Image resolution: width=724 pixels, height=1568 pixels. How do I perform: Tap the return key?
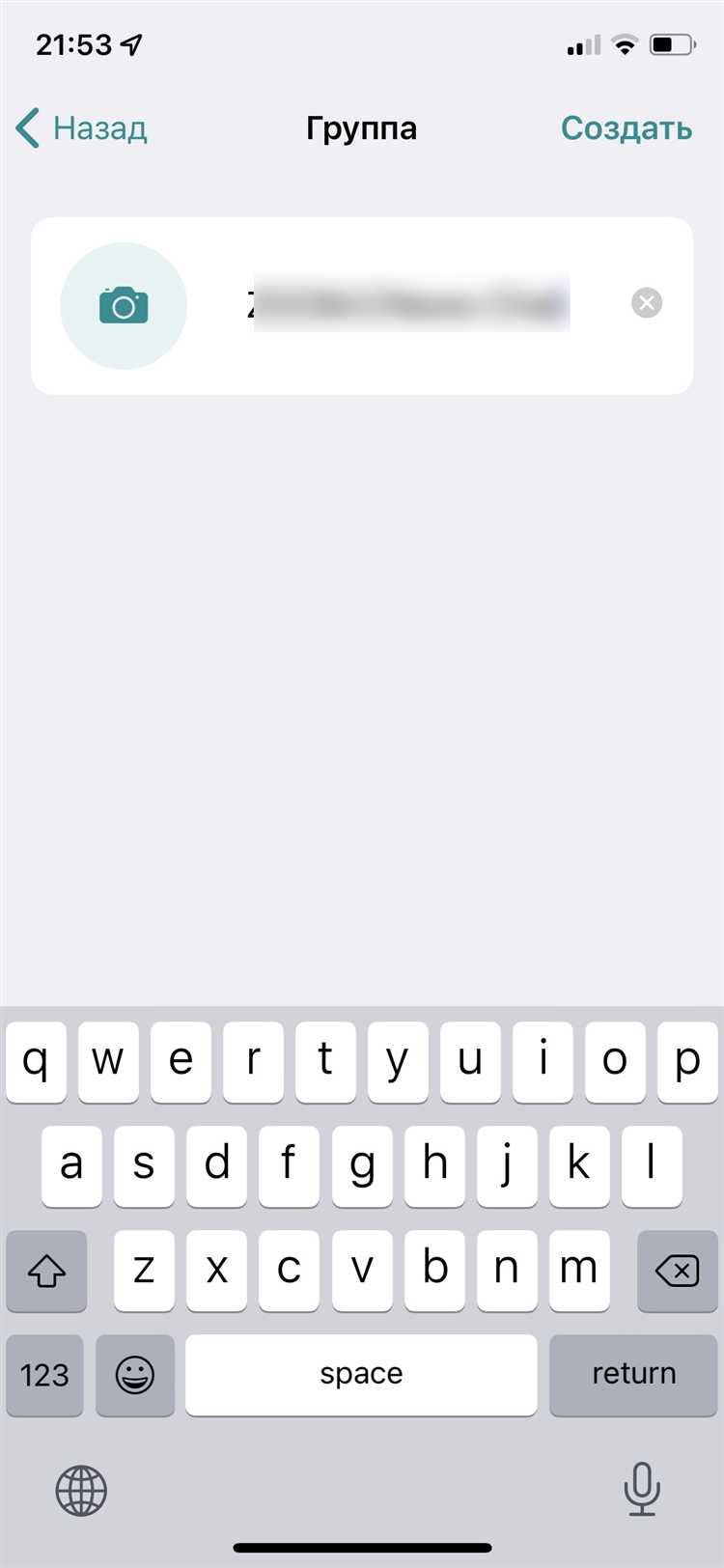click(x=633, y=1374)
